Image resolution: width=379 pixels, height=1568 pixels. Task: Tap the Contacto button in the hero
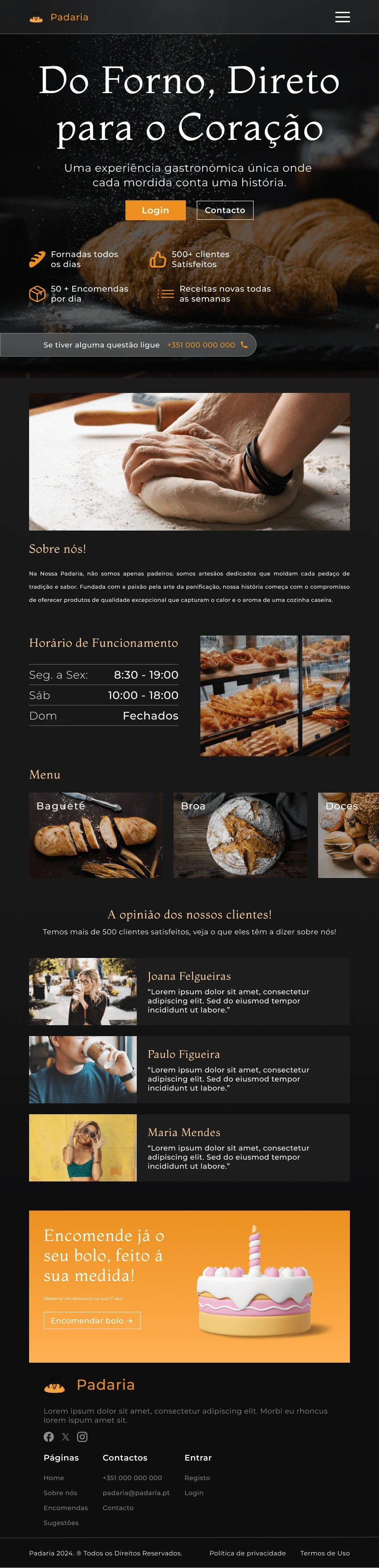point(225,210)
